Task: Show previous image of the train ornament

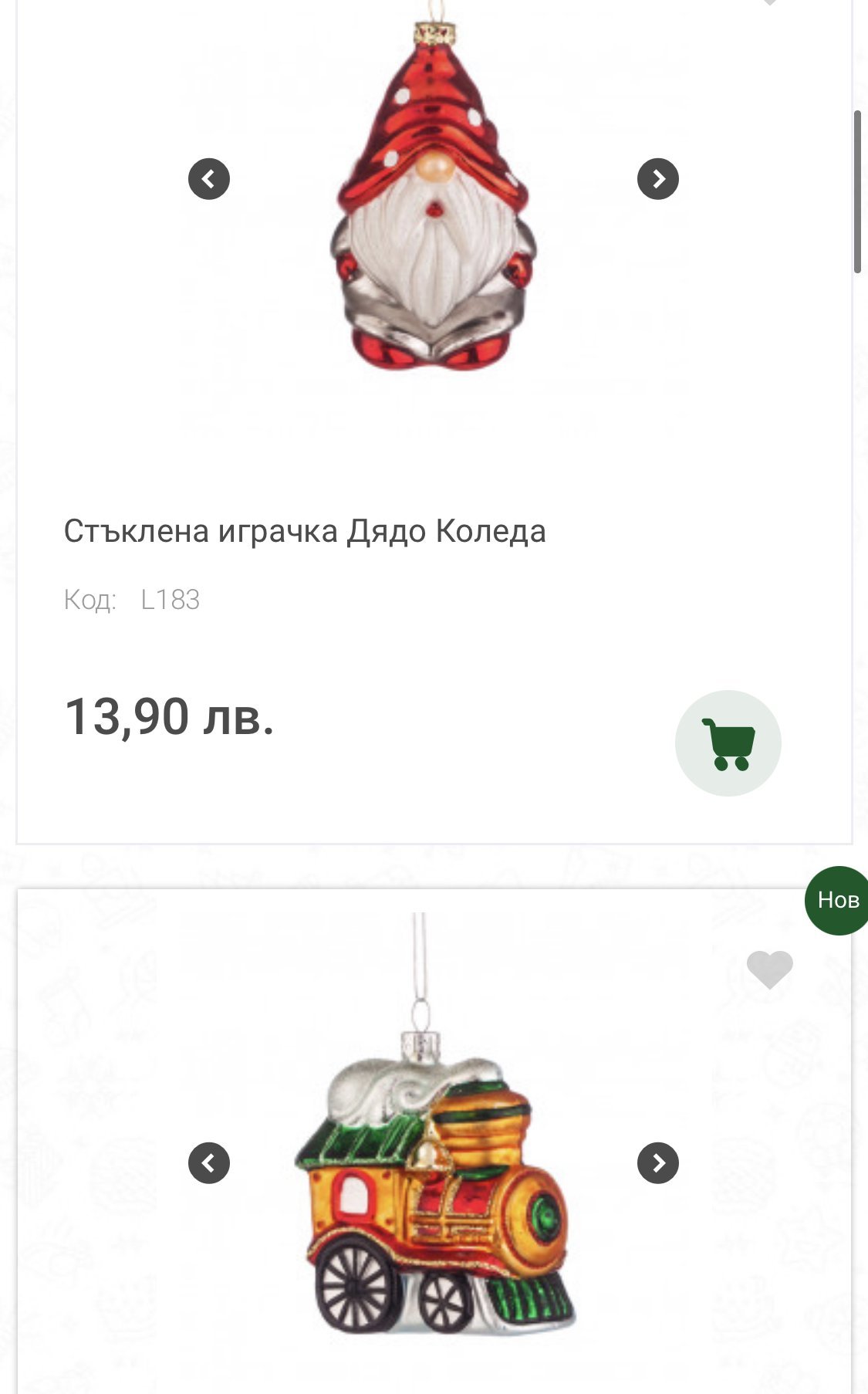Action: point(209,1162)
